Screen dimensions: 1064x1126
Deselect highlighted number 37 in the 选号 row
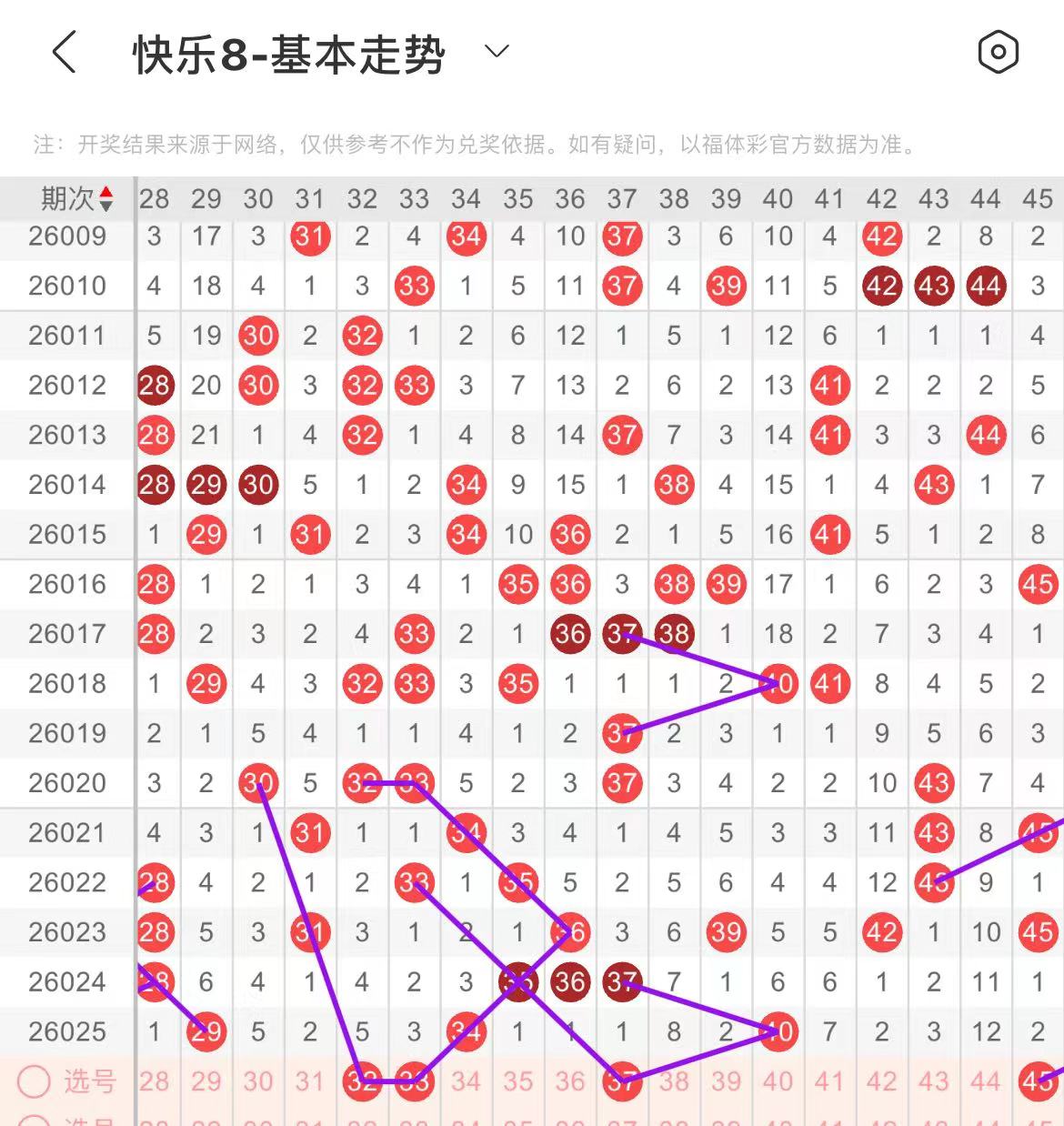click(x=622, y=1081)
